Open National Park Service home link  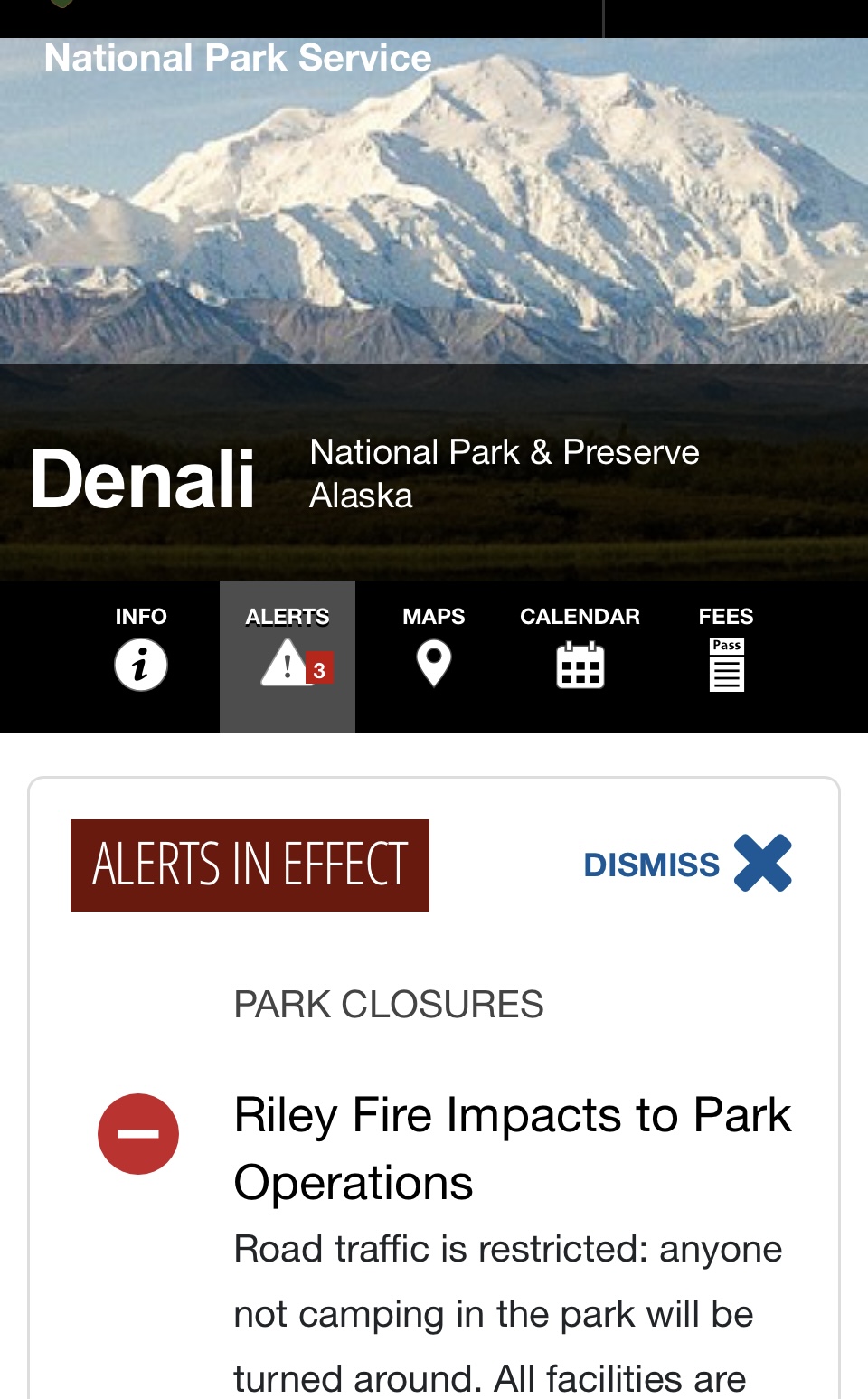[238, 58]
